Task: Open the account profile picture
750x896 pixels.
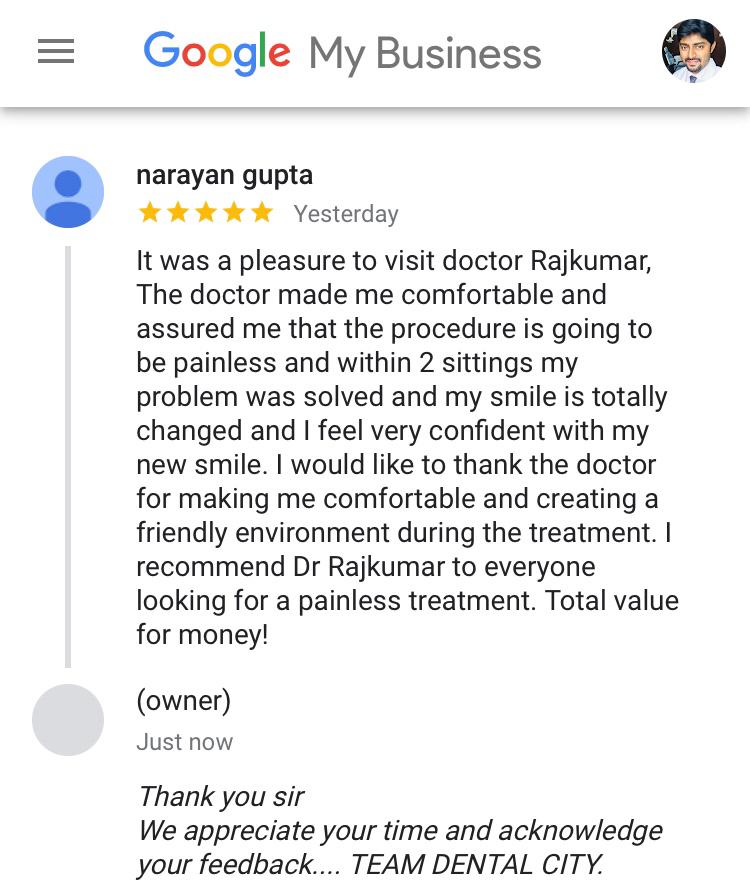Action: point(693,51)
